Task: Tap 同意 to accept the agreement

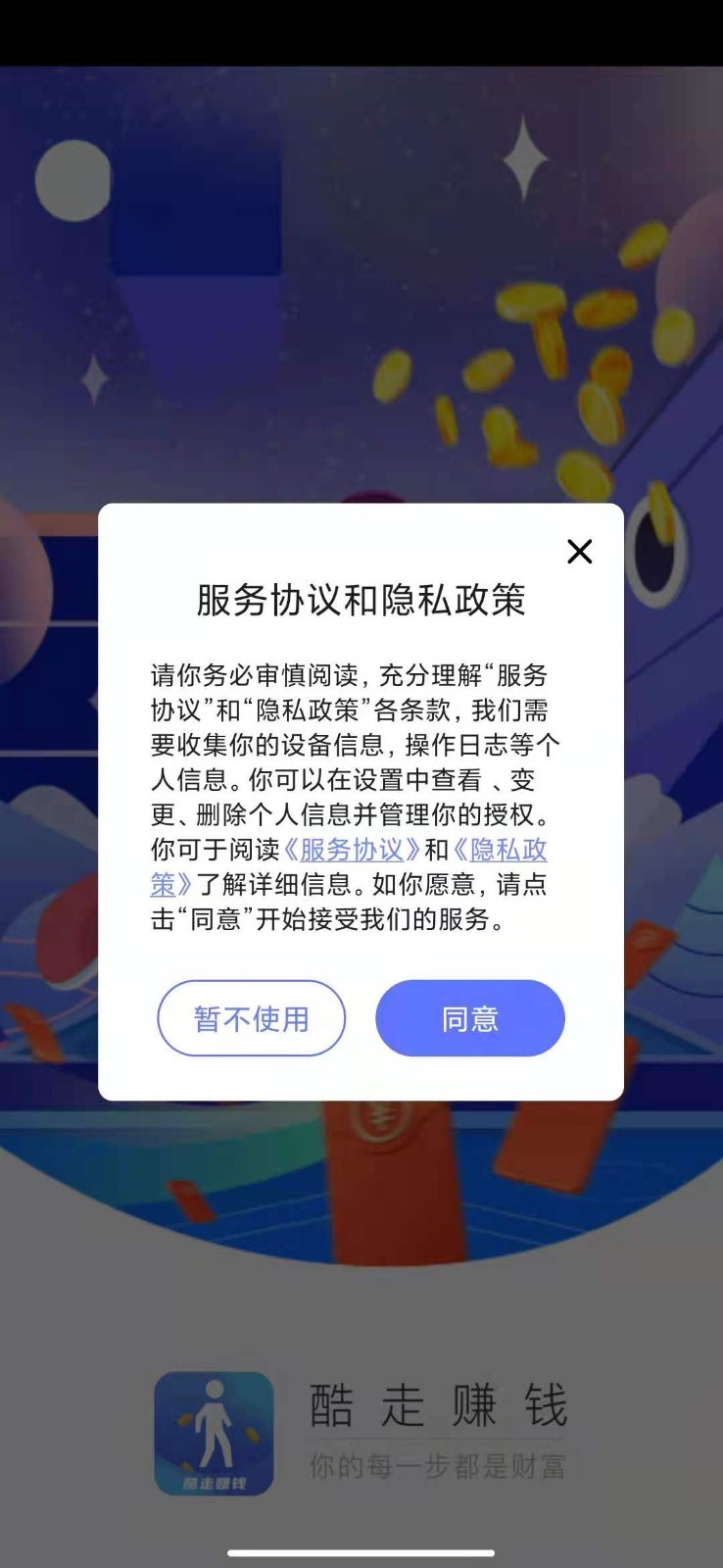Action: tap(470, 1018)
